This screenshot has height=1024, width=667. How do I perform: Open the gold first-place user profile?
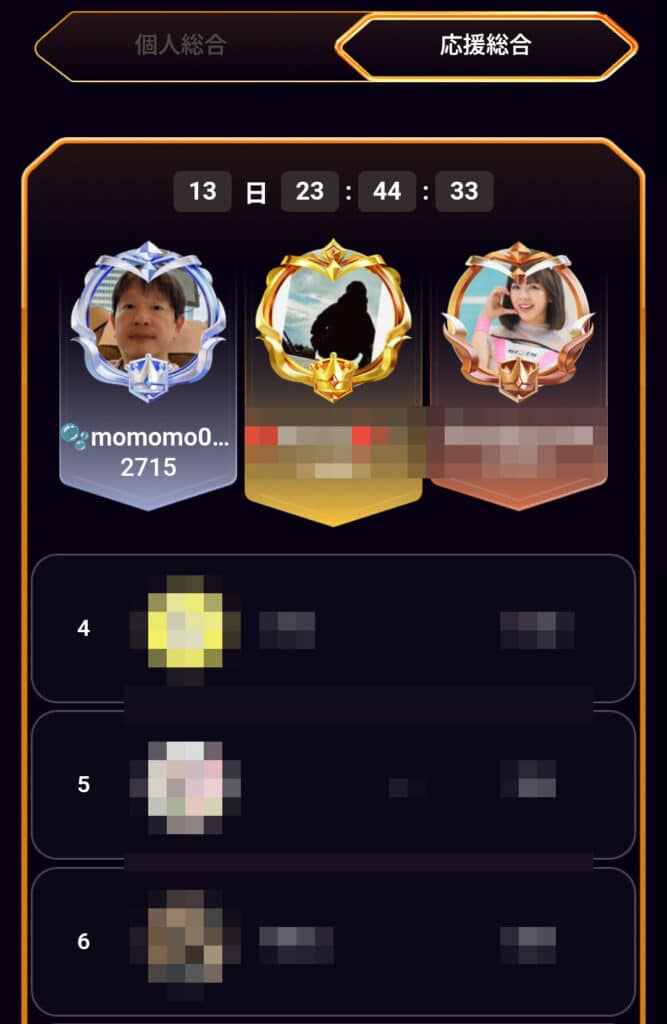[x=333, y=319]
